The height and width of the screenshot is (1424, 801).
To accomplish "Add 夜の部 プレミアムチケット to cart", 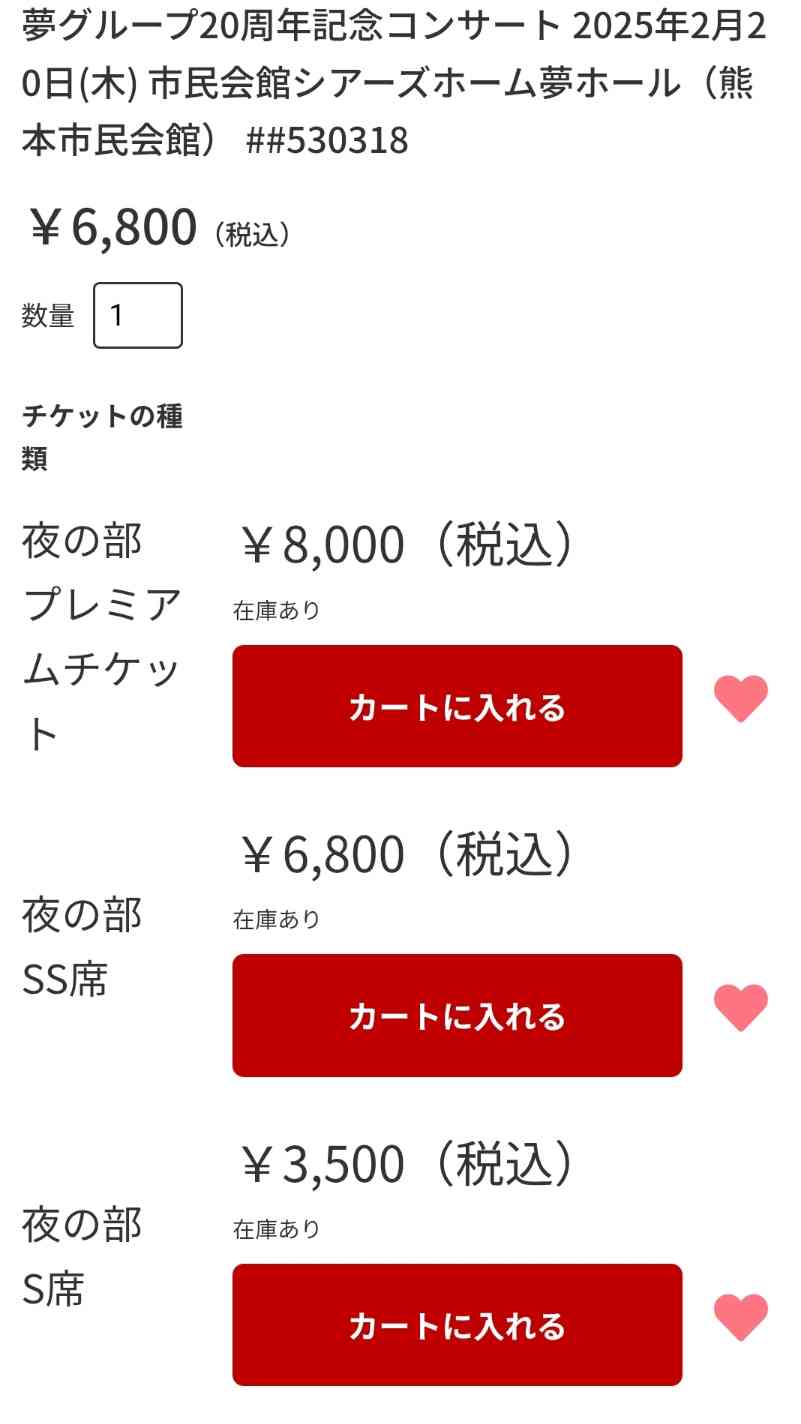I will (457, 706).
